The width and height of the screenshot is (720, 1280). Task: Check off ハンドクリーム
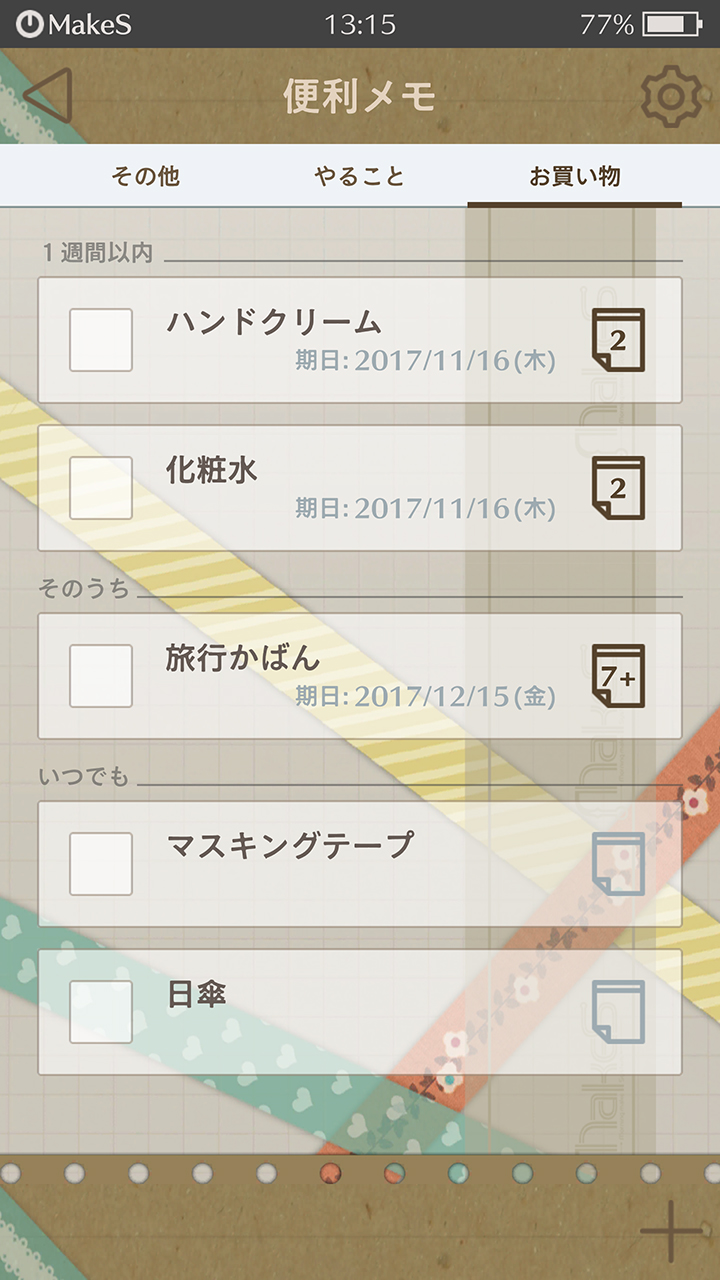click(101, 340)
